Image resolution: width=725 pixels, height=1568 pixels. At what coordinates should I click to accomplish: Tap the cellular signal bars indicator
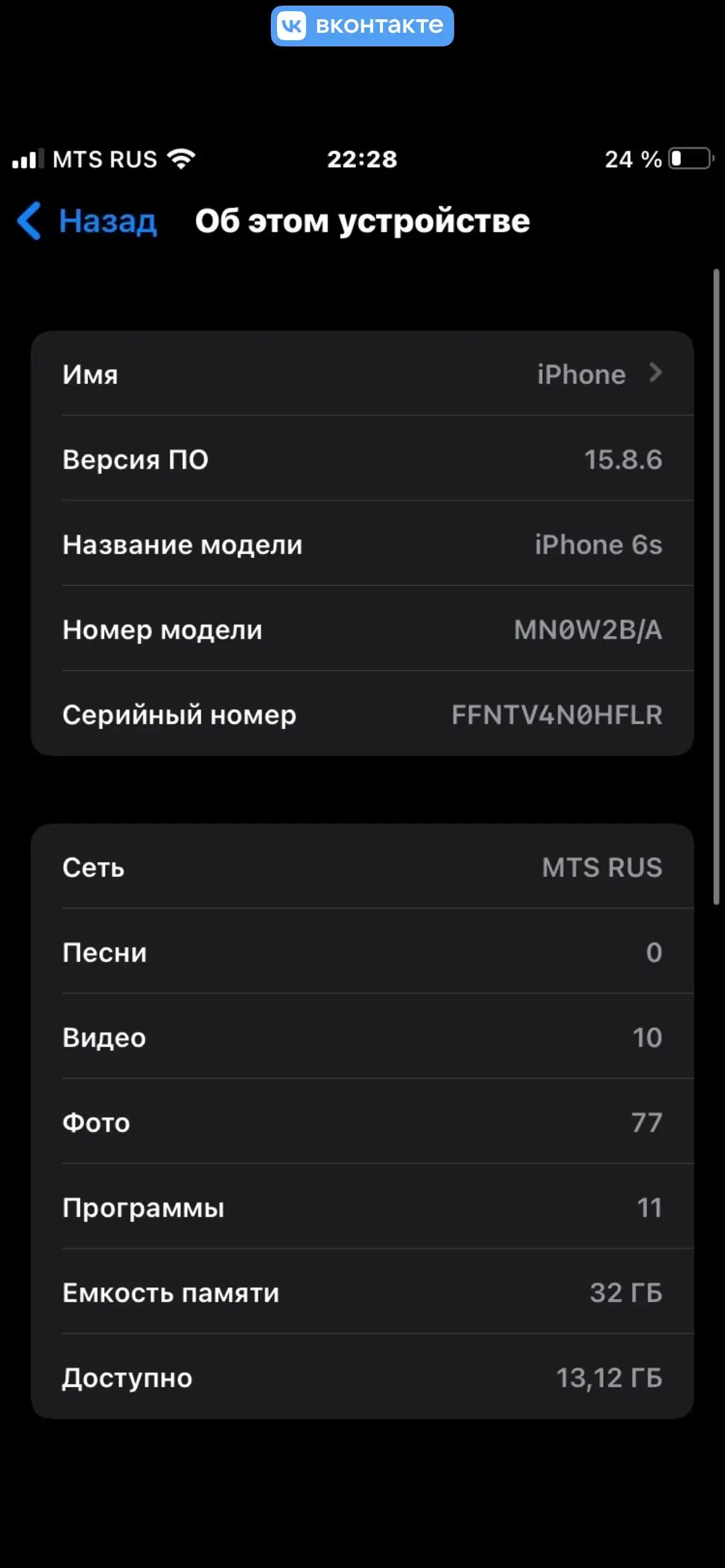pyautogui.click(x=27, y=159)
